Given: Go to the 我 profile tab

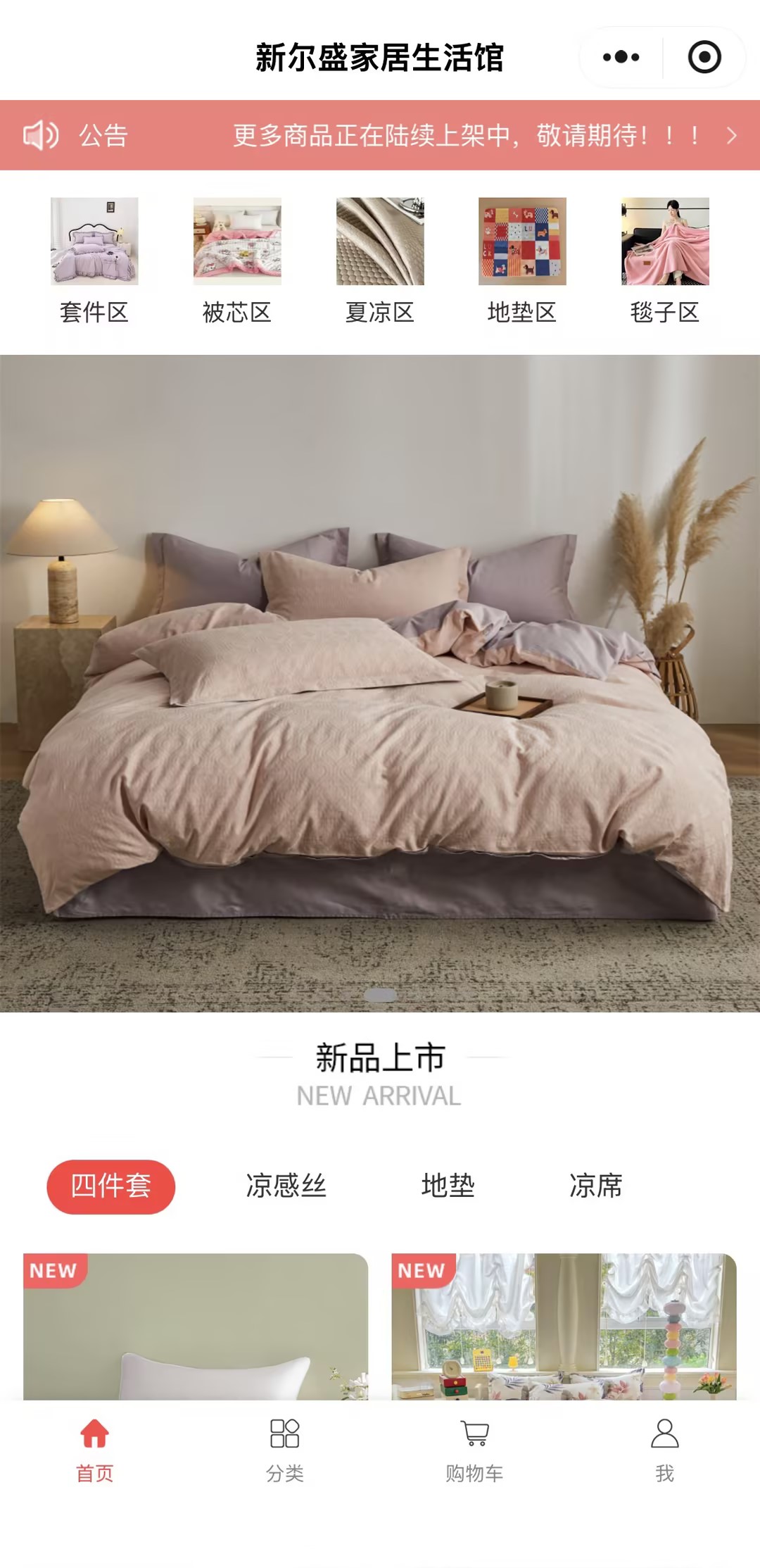Looking at the screenshot, I should pos(665,1450).
